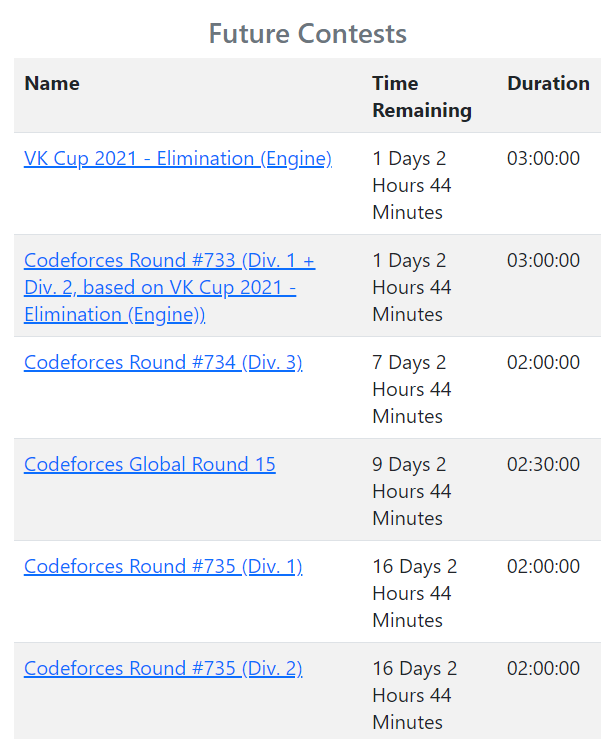Open Codeforces Round #734 (Div. 3)

[162, 362]
